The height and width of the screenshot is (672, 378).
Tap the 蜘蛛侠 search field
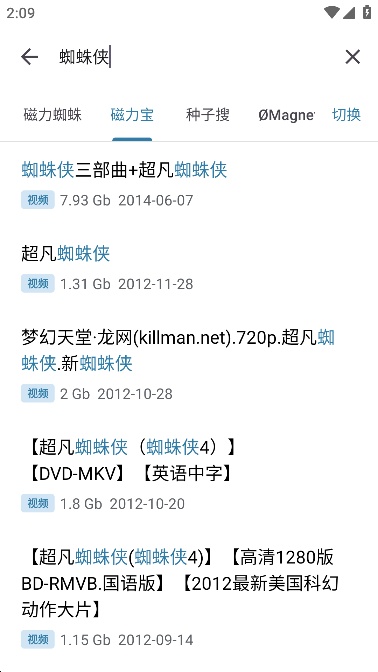tap(193, 57)
